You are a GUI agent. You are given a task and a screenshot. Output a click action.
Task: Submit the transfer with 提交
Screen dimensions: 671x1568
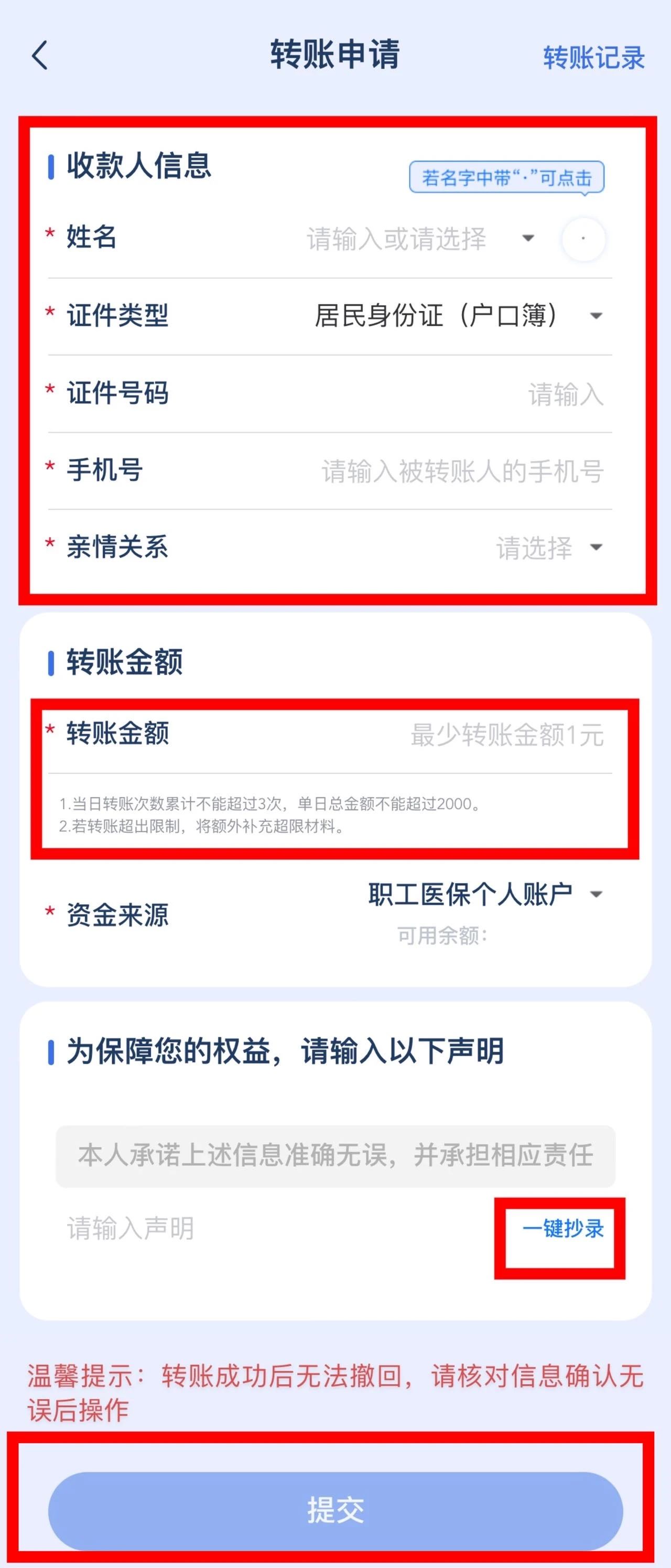(x=335, y=1510)
